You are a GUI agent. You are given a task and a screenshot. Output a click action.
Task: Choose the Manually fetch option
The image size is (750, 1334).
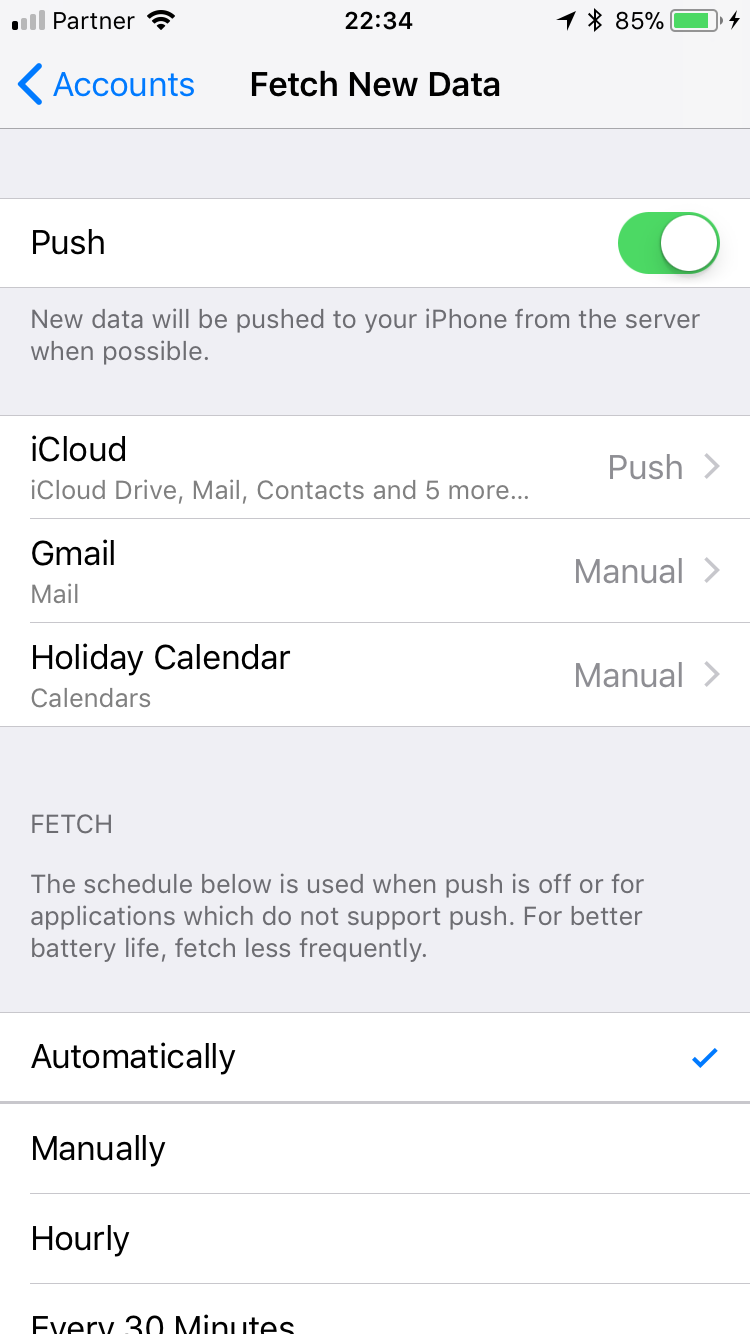pos(375,1148)
